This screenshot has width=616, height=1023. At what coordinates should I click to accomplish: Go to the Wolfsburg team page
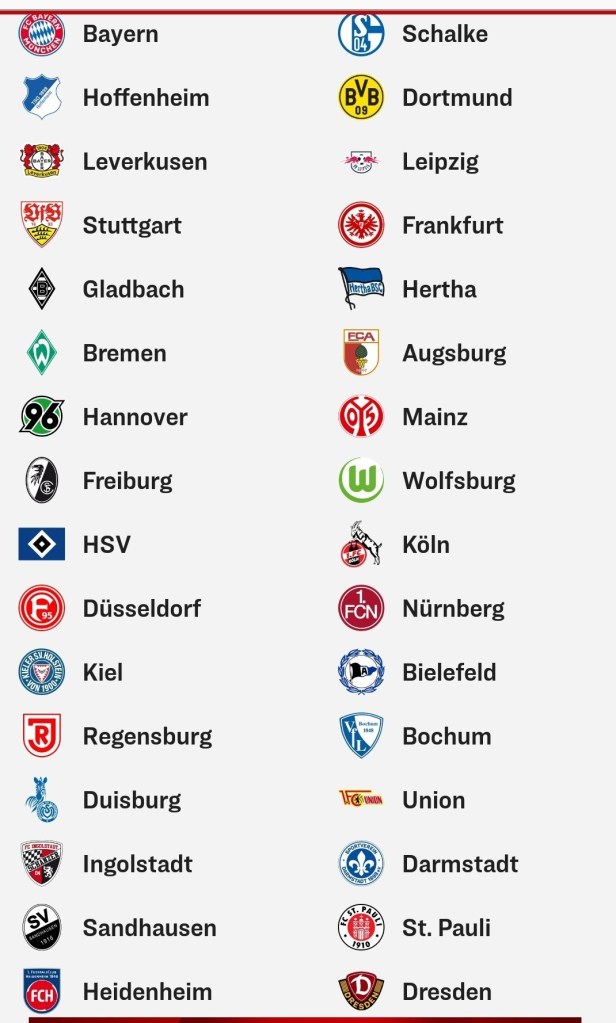(x=458, y=482)
